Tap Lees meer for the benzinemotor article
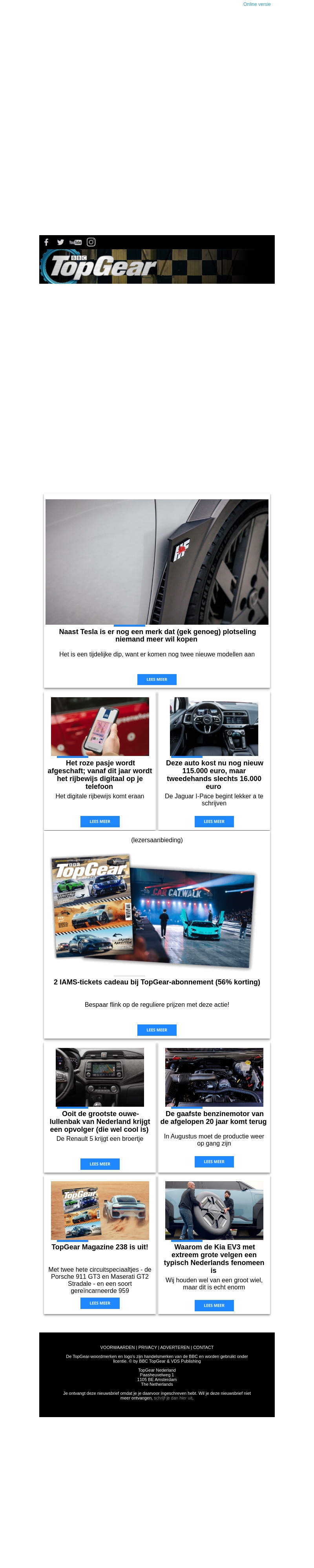Image resolution: width=314 pixels, height=1568 pixels. click(x=214, y=1161)
